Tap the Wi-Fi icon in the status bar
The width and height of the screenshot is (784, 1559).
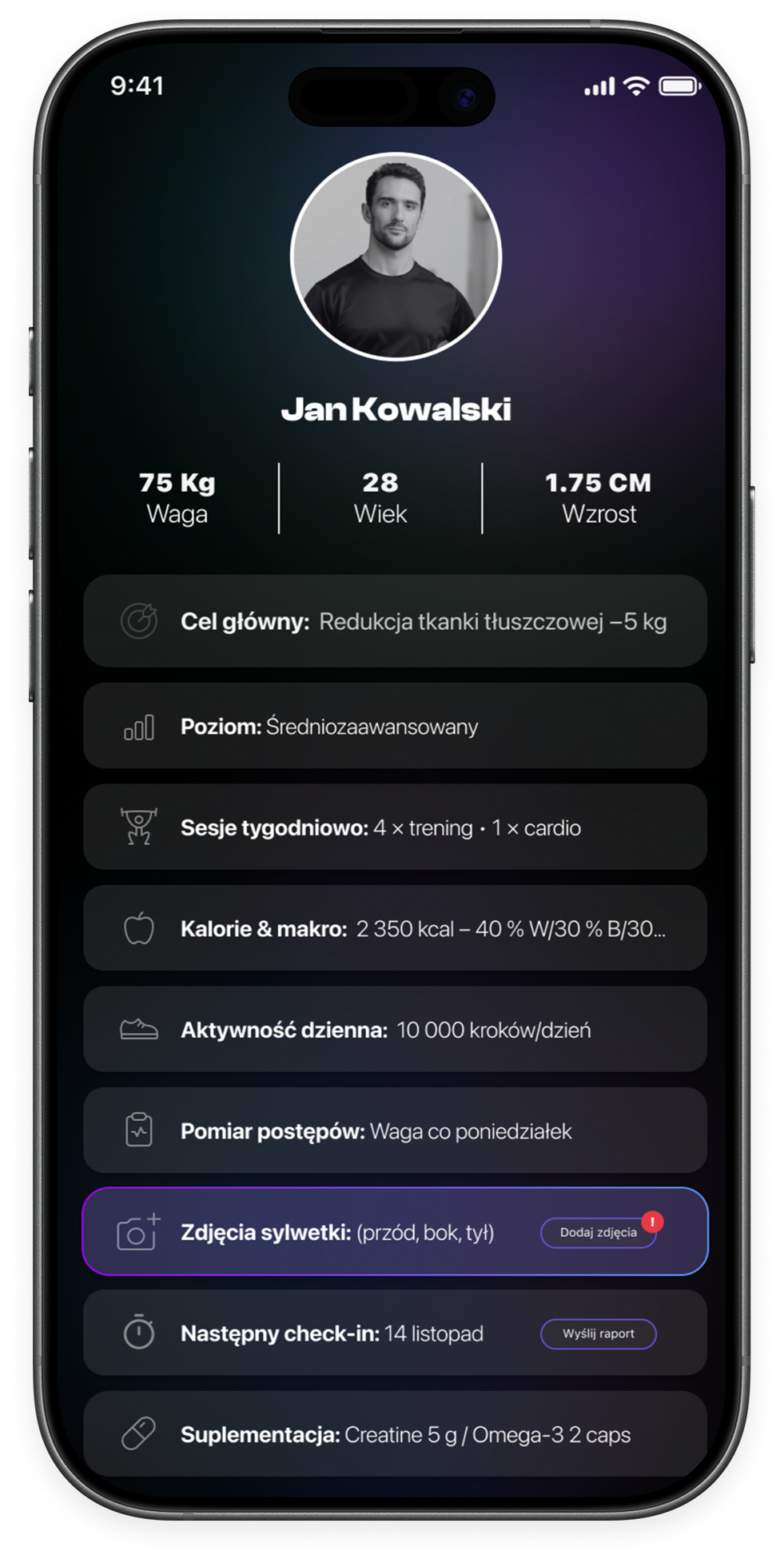(x=636, y=87)
